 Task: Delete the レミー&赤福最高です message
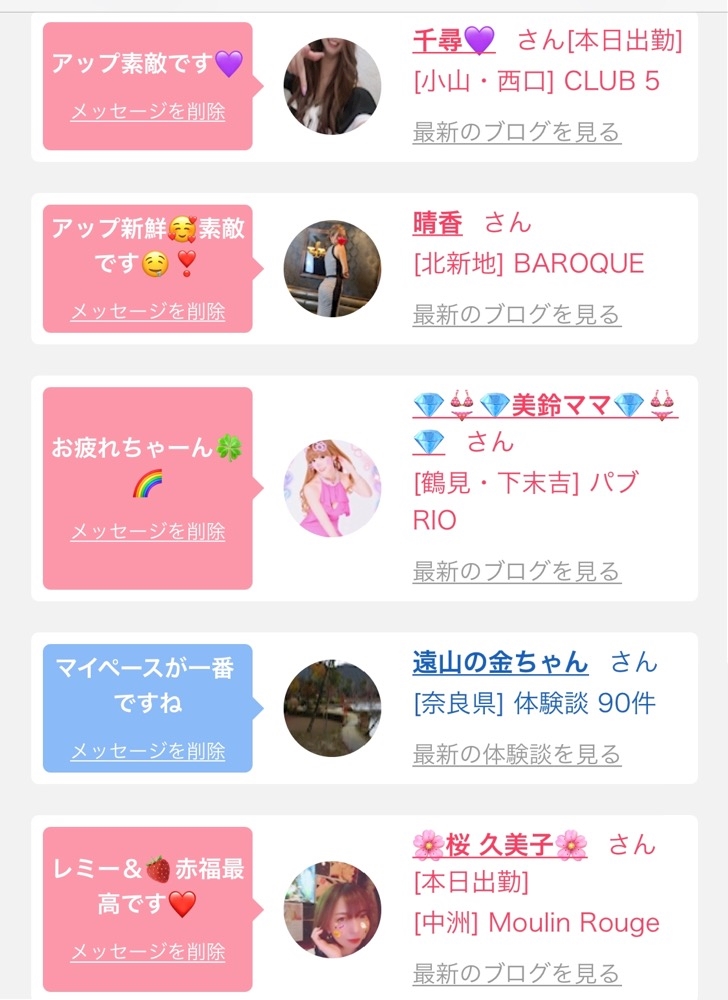tap(148, 952)
